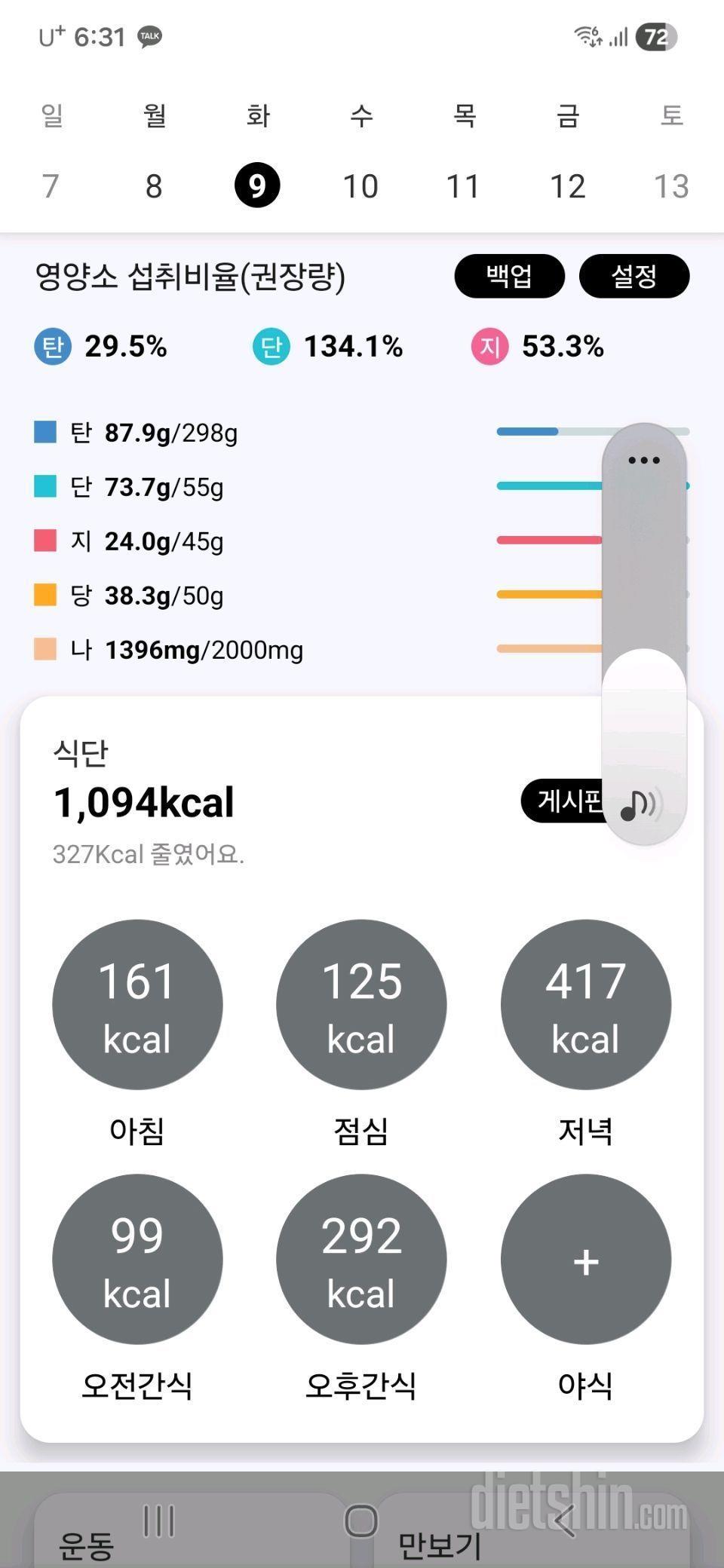This screenshot has width=724, height=1568.
Task: Open the 게시판 board button
Action: pos(563,801)
